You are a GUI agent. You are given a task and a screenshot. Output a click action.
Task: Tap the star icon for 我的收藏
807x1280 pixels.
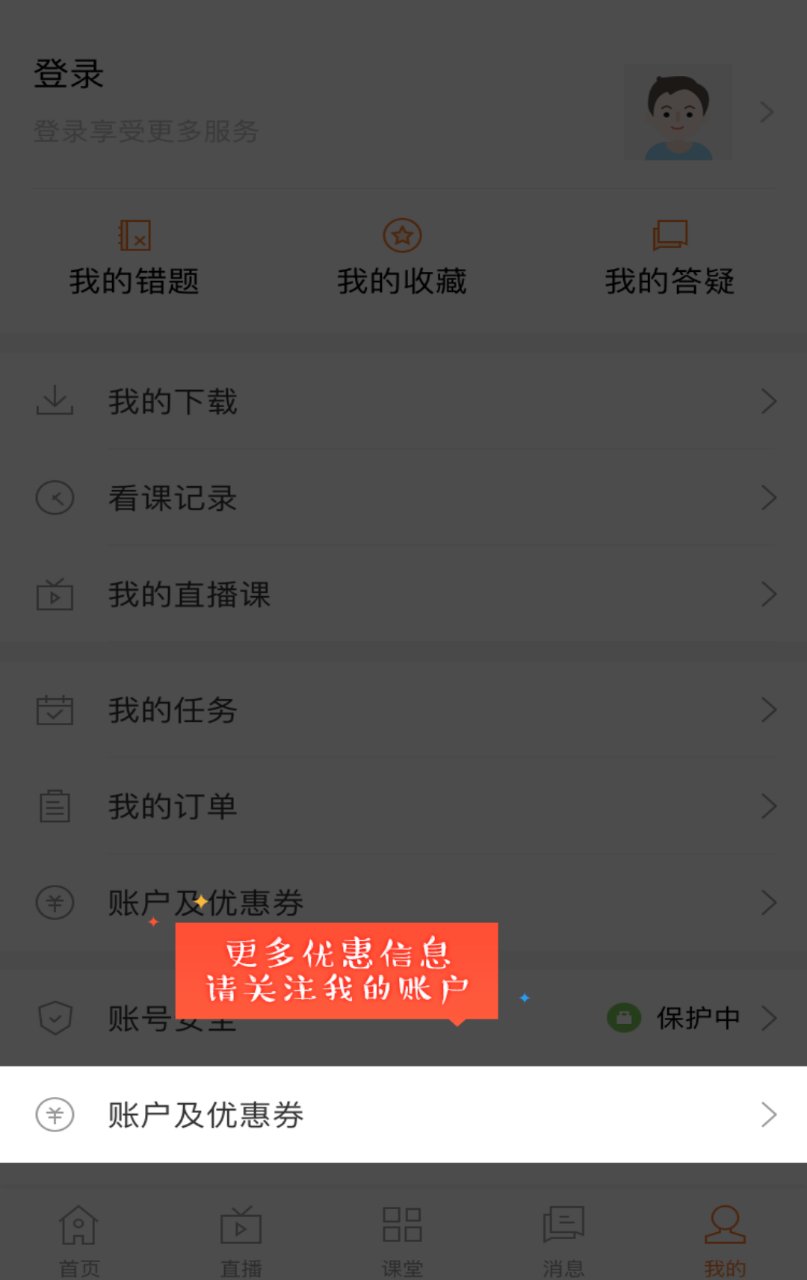(x=400, y=234)
